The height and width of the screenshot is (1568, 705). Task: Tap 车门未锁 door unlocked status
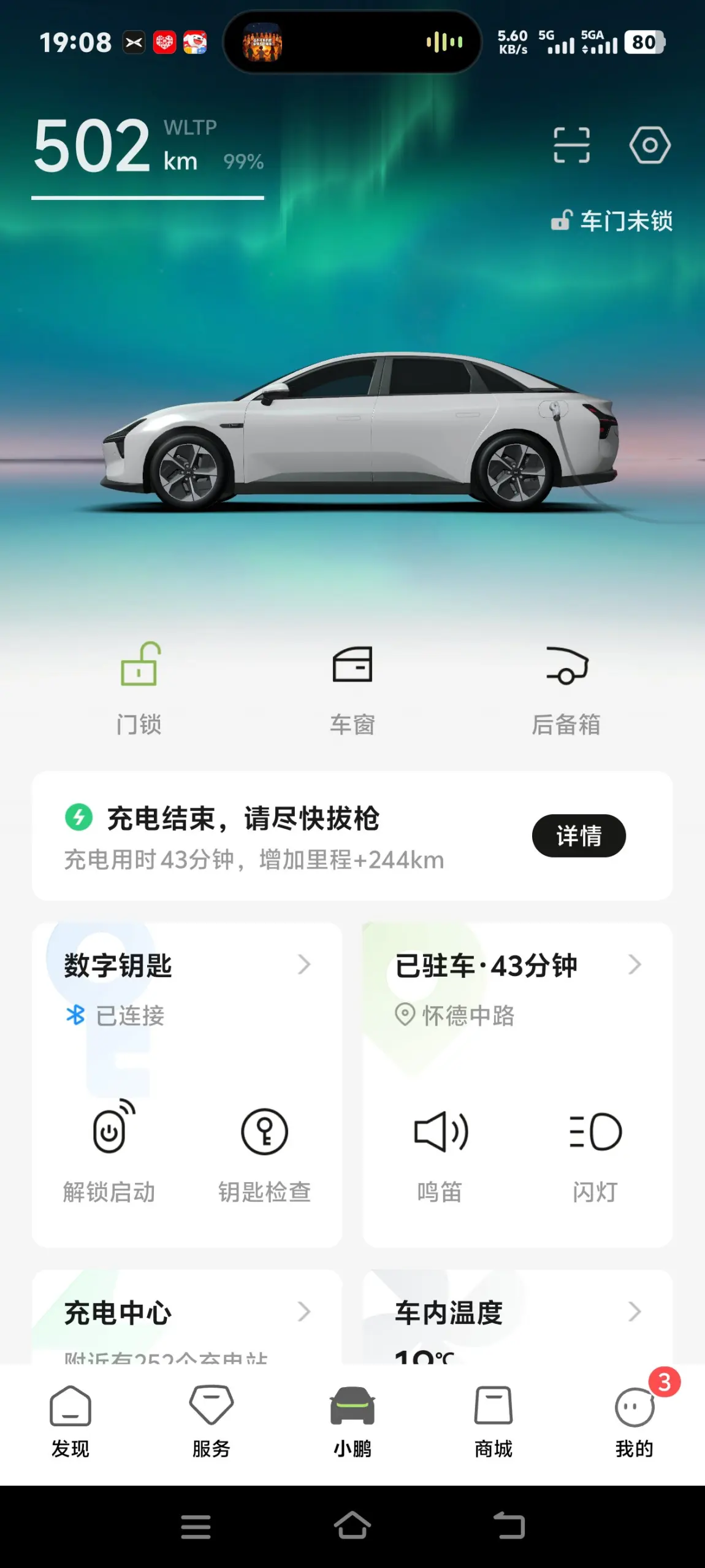coord(612,221)
